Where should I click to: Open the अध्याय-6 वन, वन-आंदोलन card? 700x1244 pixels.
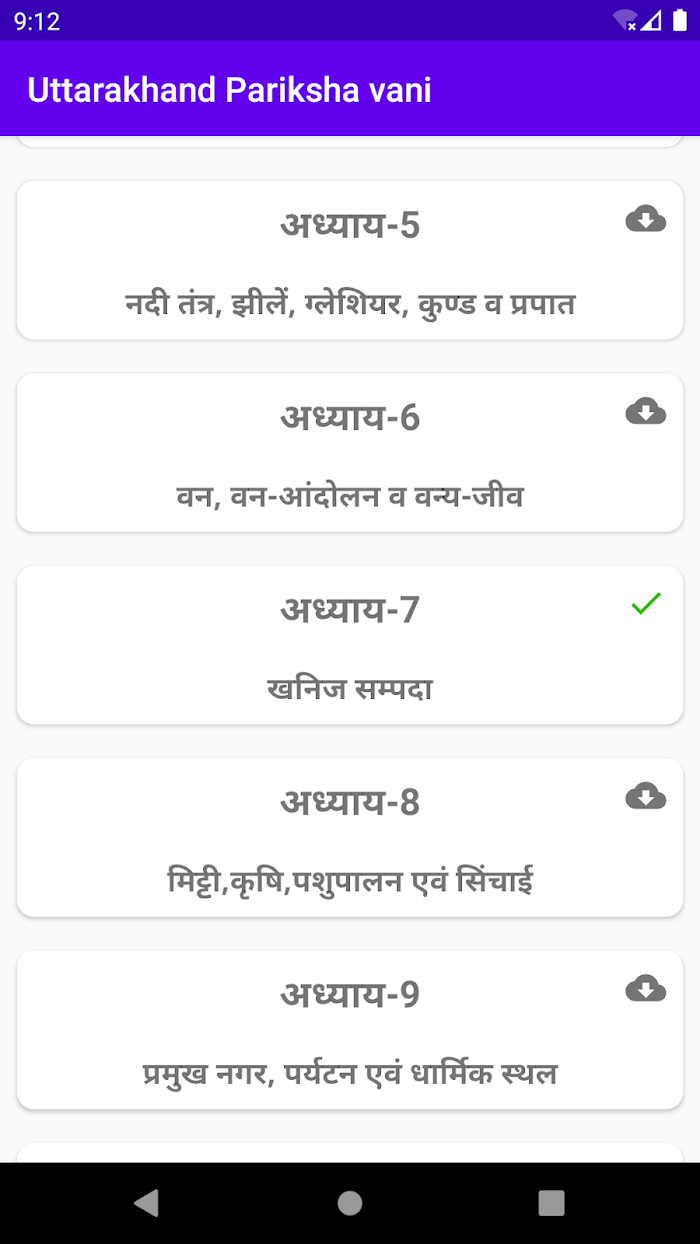(350, 452)
